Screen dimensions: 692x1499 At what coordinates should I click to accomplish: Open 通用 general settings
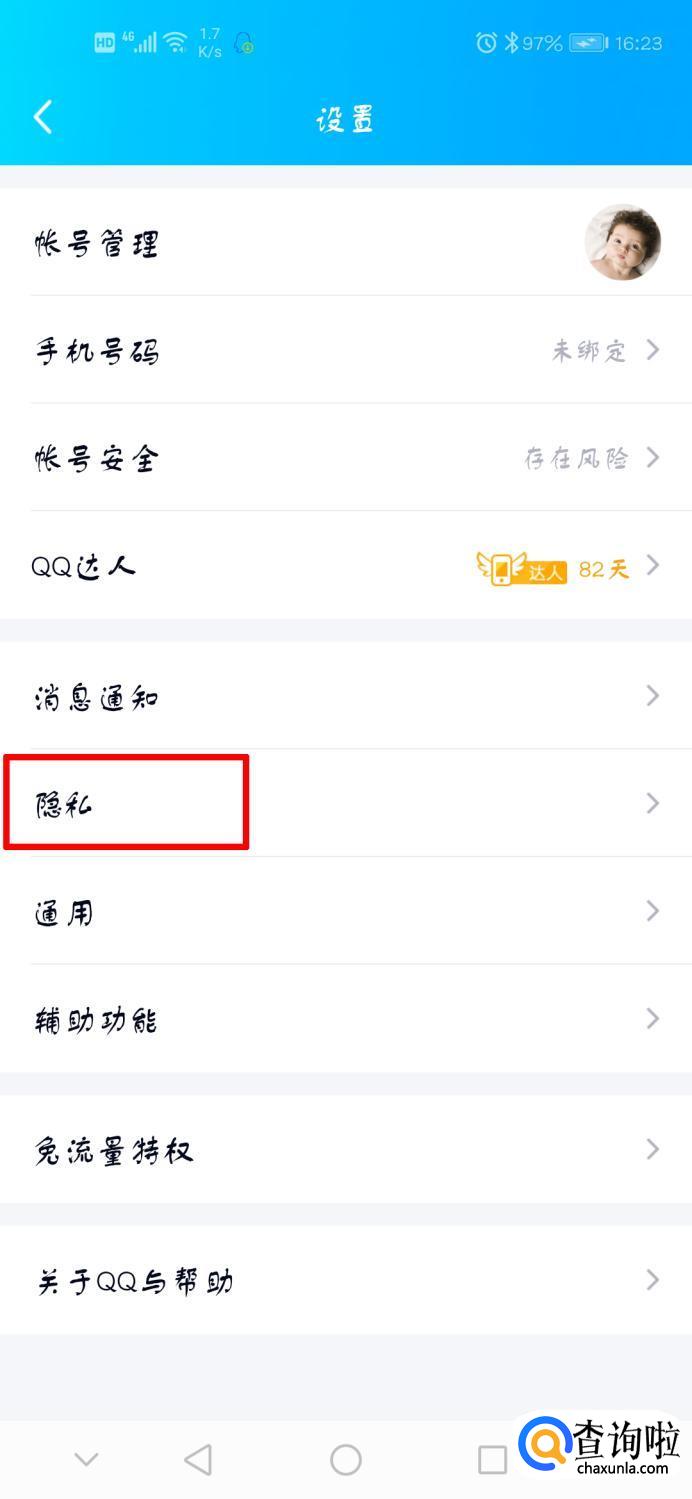point(346,911)
